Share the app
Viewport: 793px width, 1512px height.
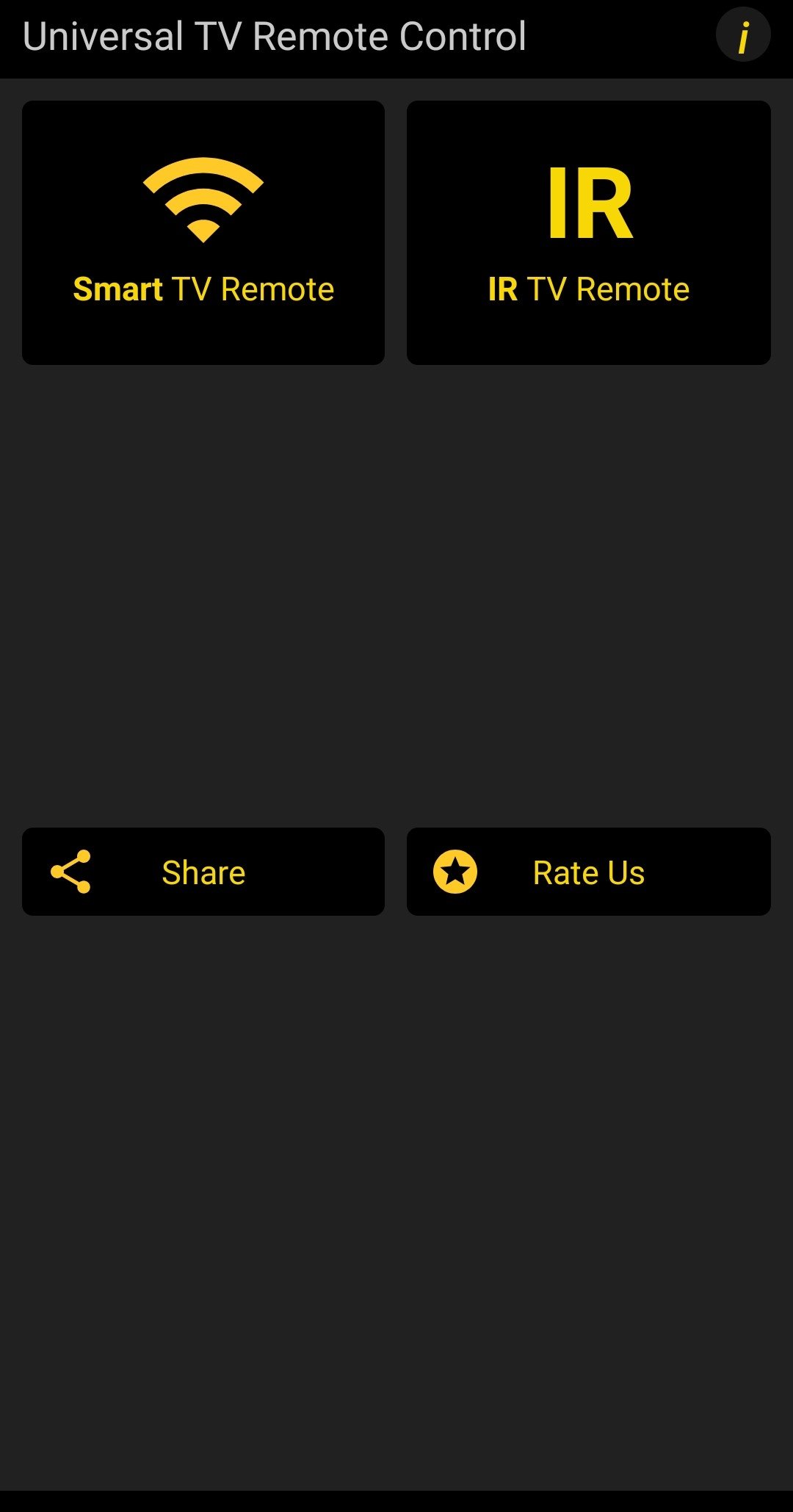click(x=203, y=872)
